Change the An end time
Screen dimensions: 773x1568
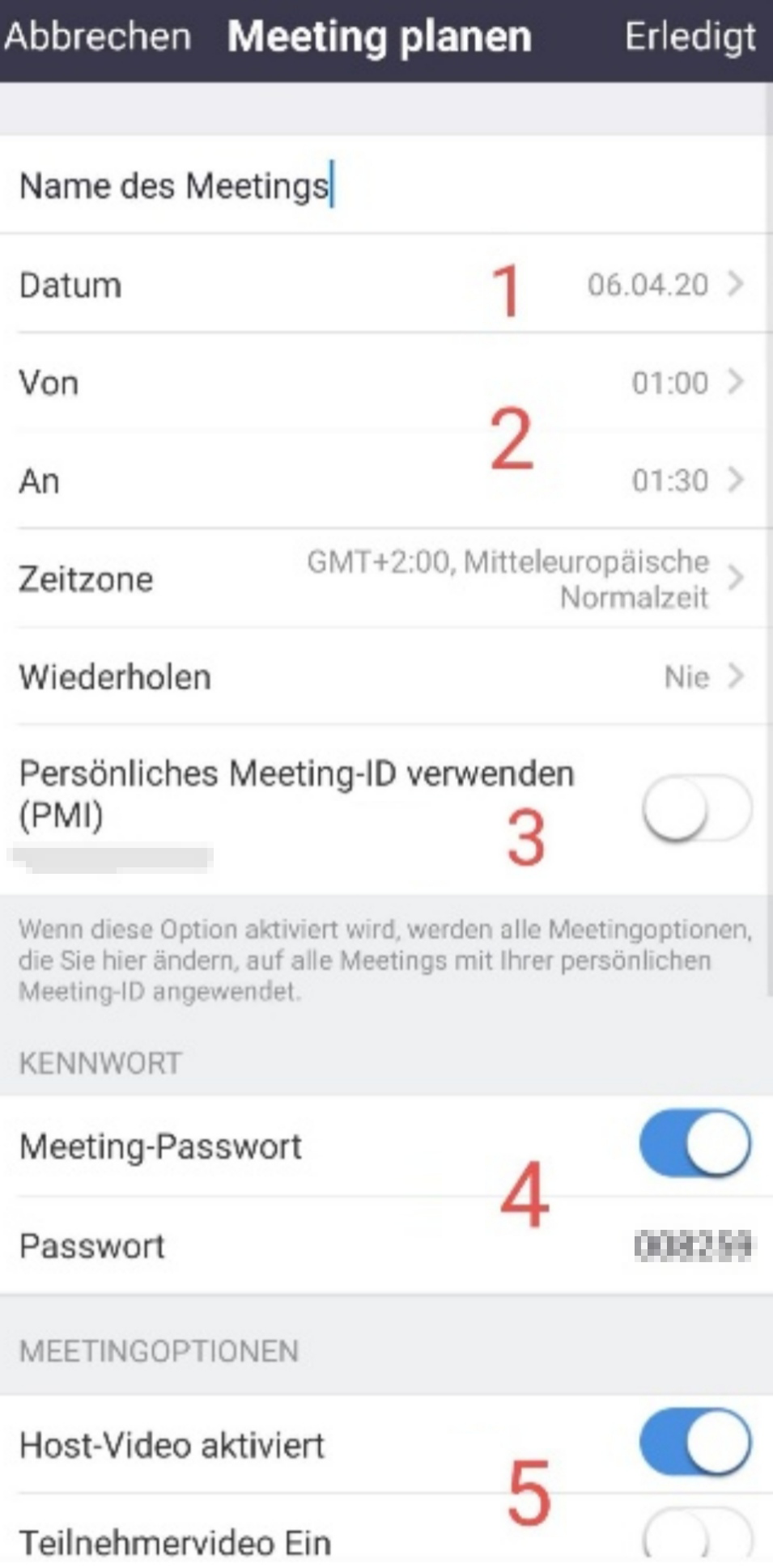[670, 481]
